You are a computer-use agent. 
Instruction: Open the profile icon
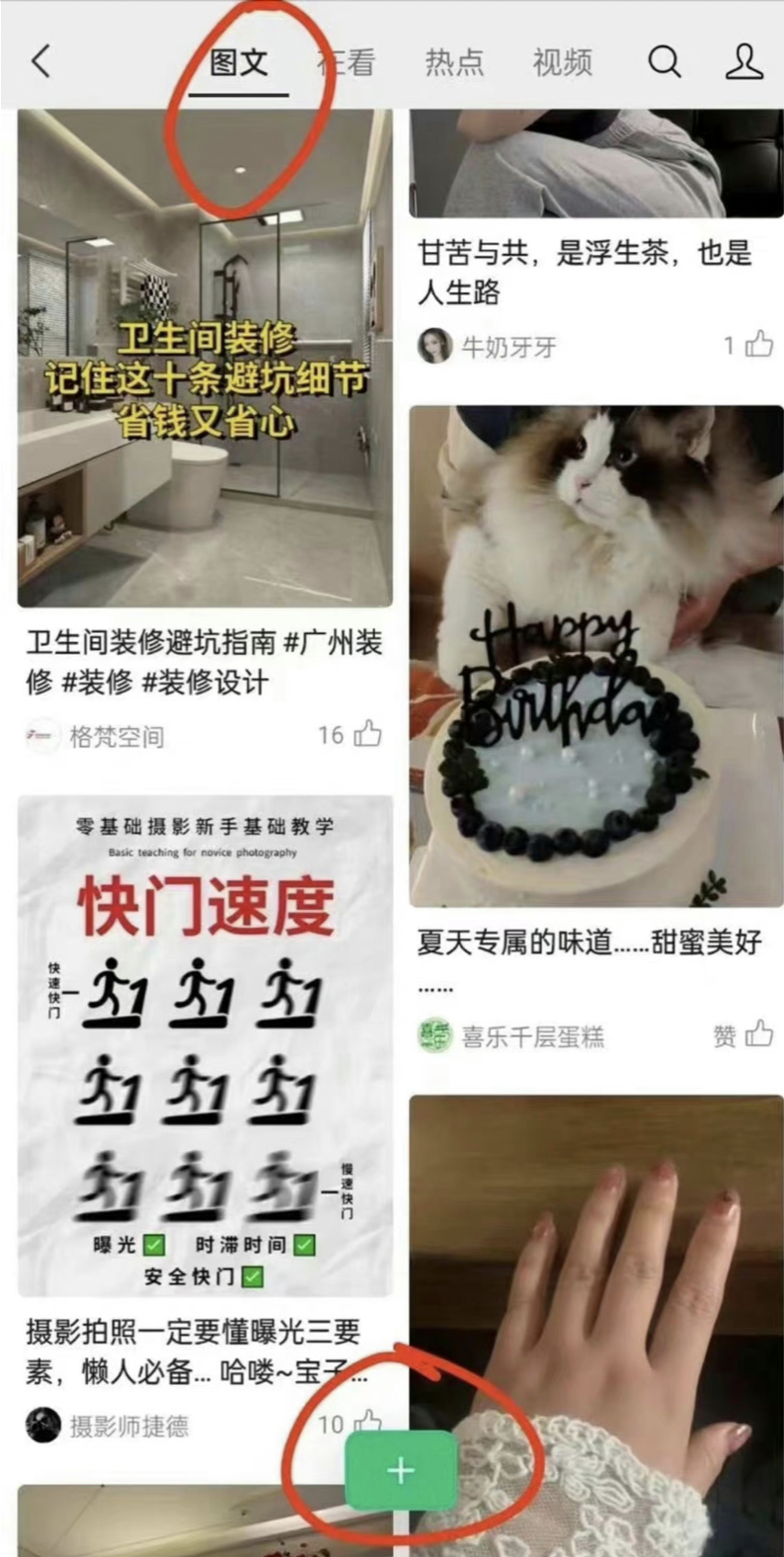click(744, 61)
